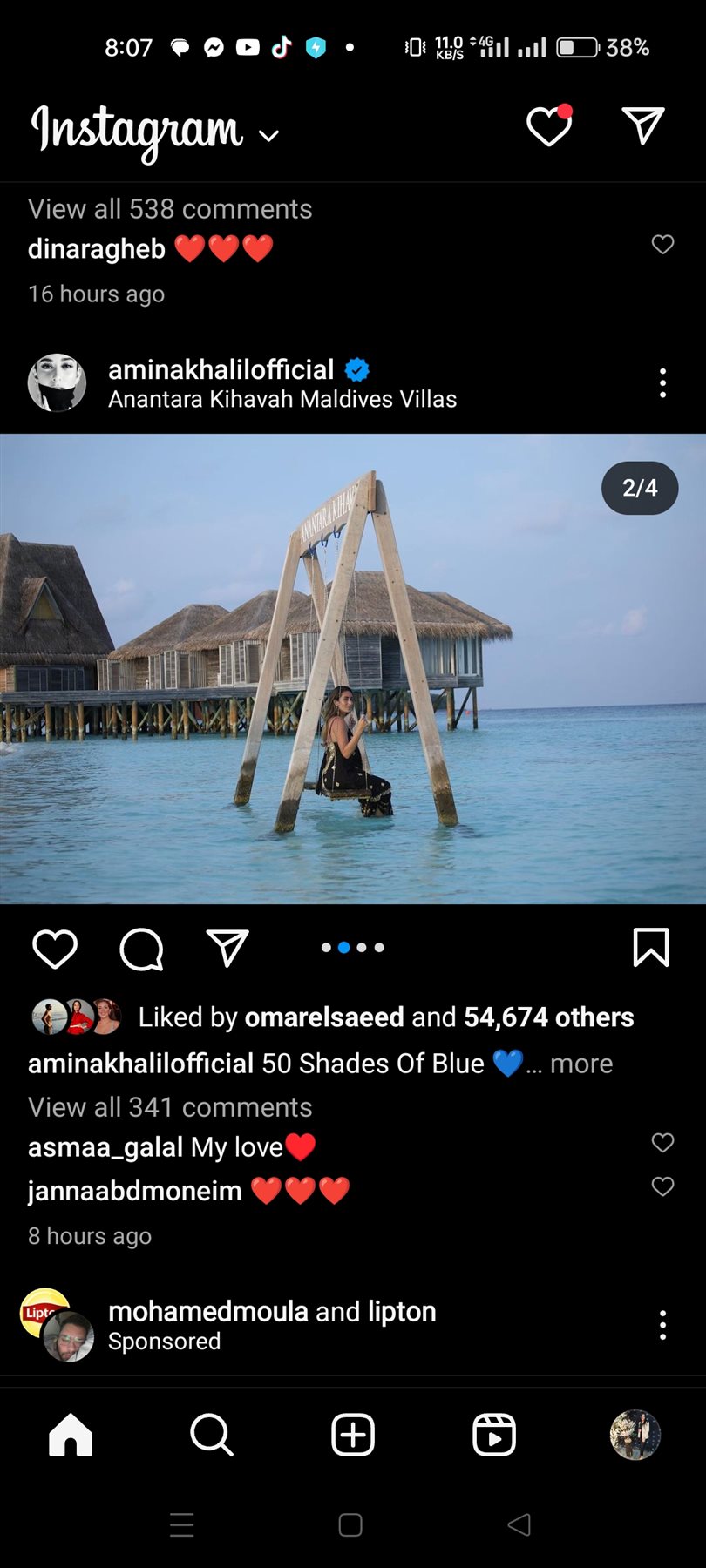Screen dimensions: 706x1568
Task: Open Anantara Kihavah Maldives Villas location
Action: click(x=282, y=400)
